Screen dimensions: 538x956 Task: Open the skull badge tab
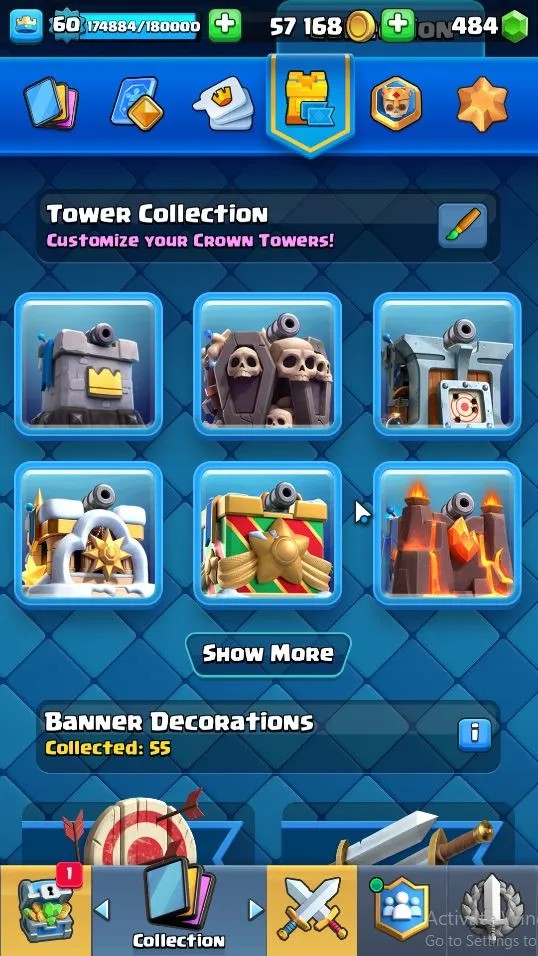coord(396,104)
